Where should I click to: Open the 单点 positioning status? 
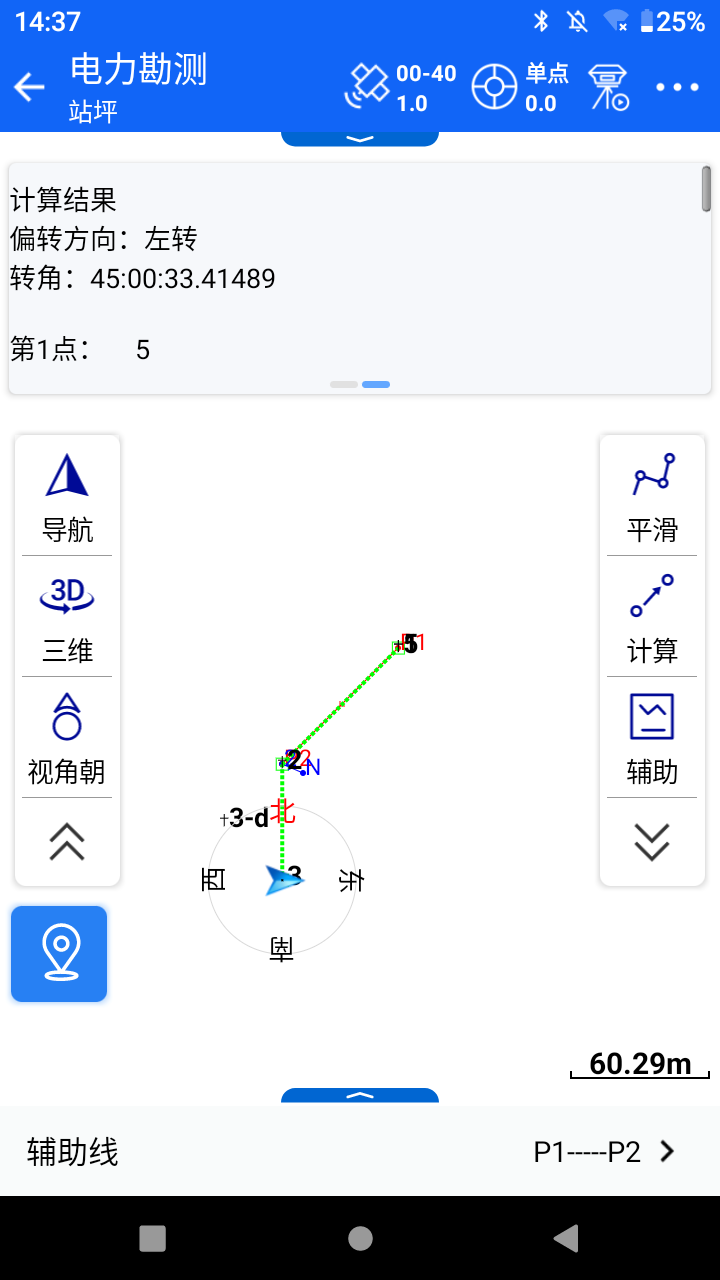[x=520, y=88]
